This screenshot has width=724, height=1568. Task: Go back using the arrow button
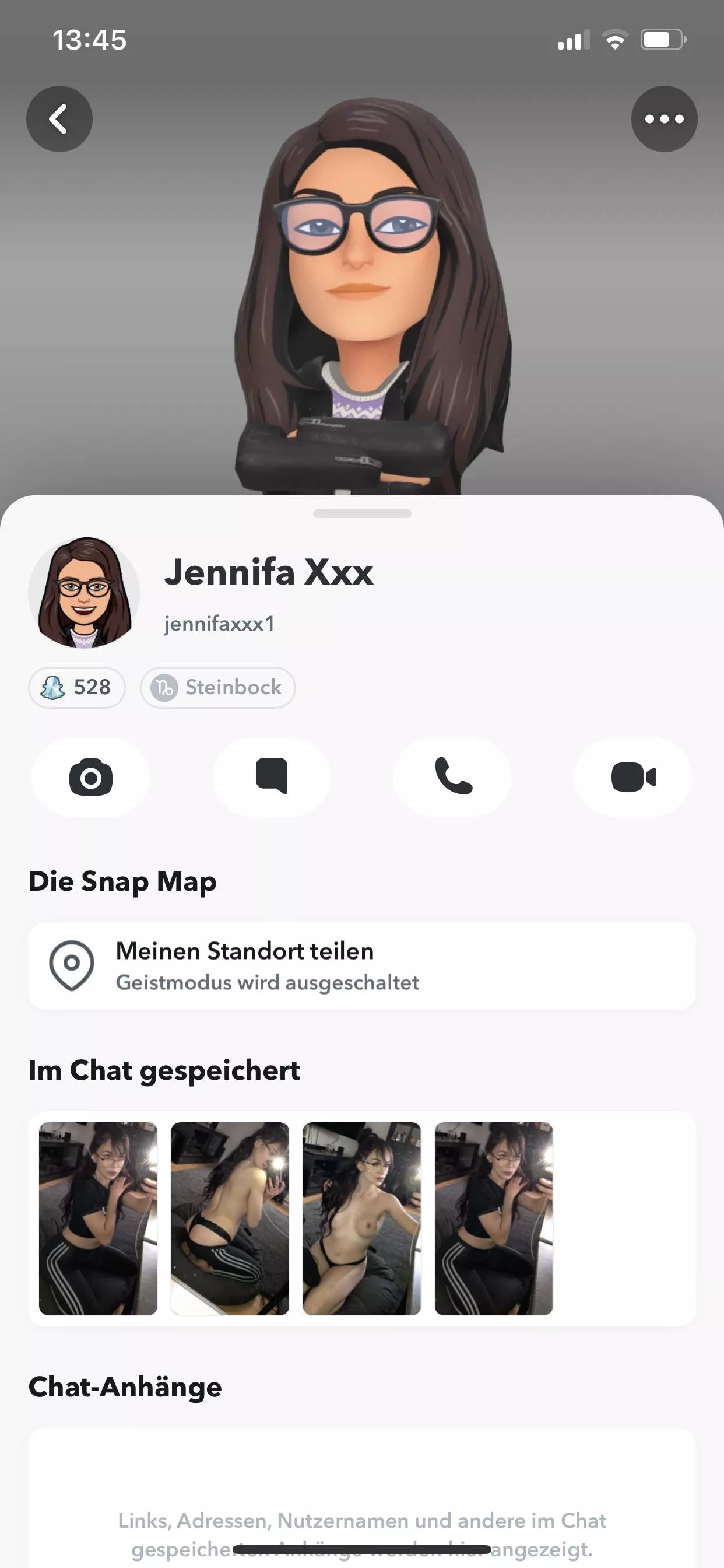[x=59, y=118]
